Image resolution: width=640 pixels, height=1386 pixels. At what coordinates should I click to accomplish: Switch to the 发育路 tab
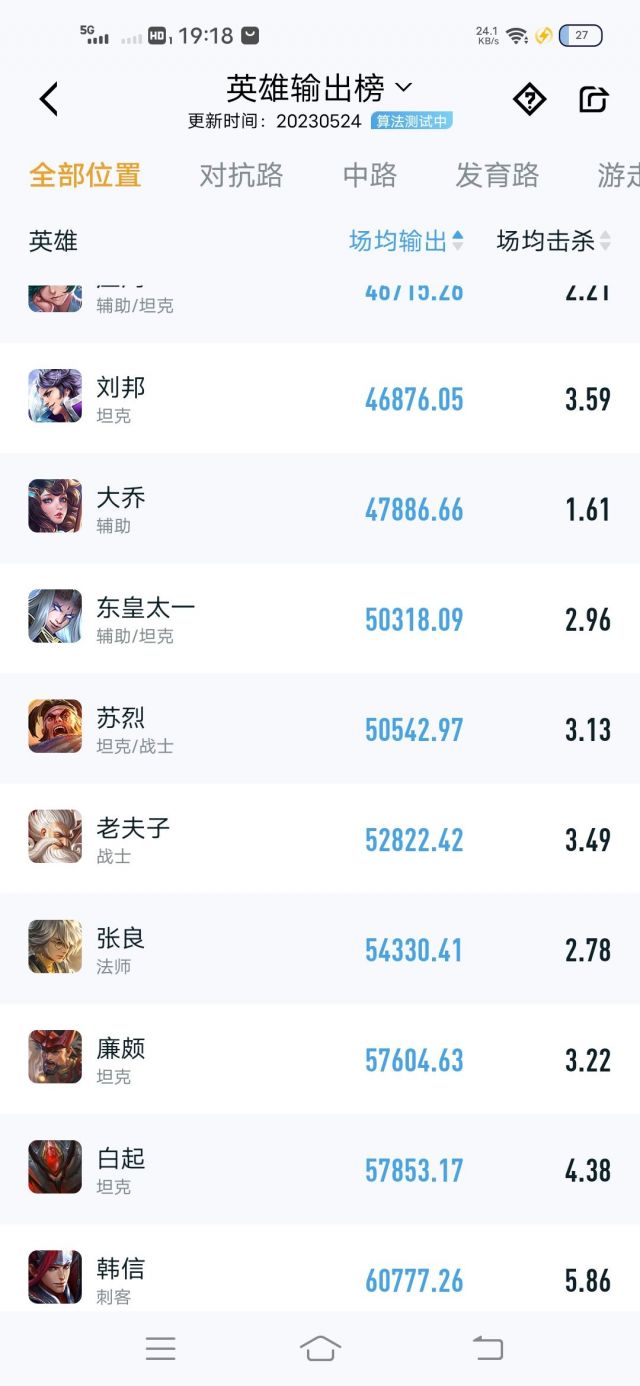tap(497, 176)
